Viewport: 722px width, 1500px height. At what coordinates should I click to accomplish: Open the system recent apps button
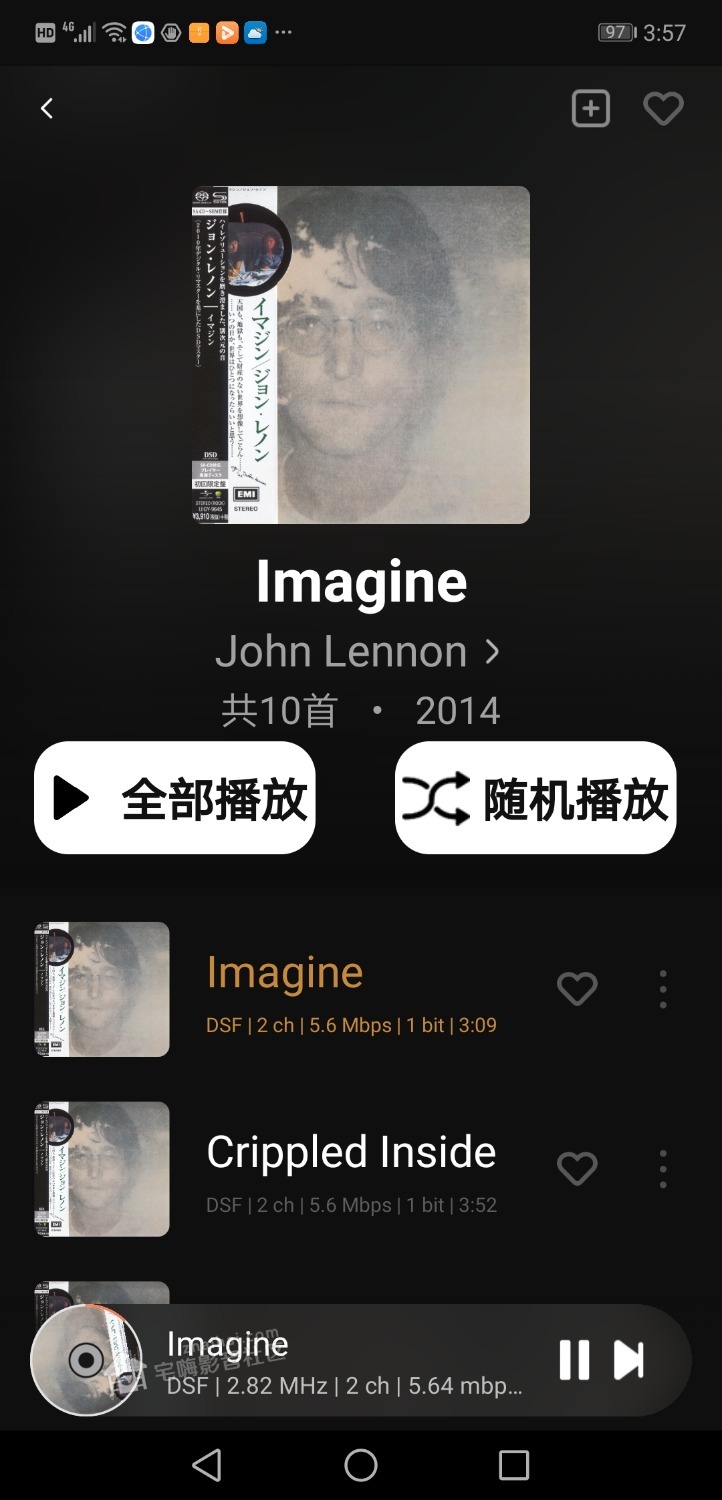[513, 1465]
